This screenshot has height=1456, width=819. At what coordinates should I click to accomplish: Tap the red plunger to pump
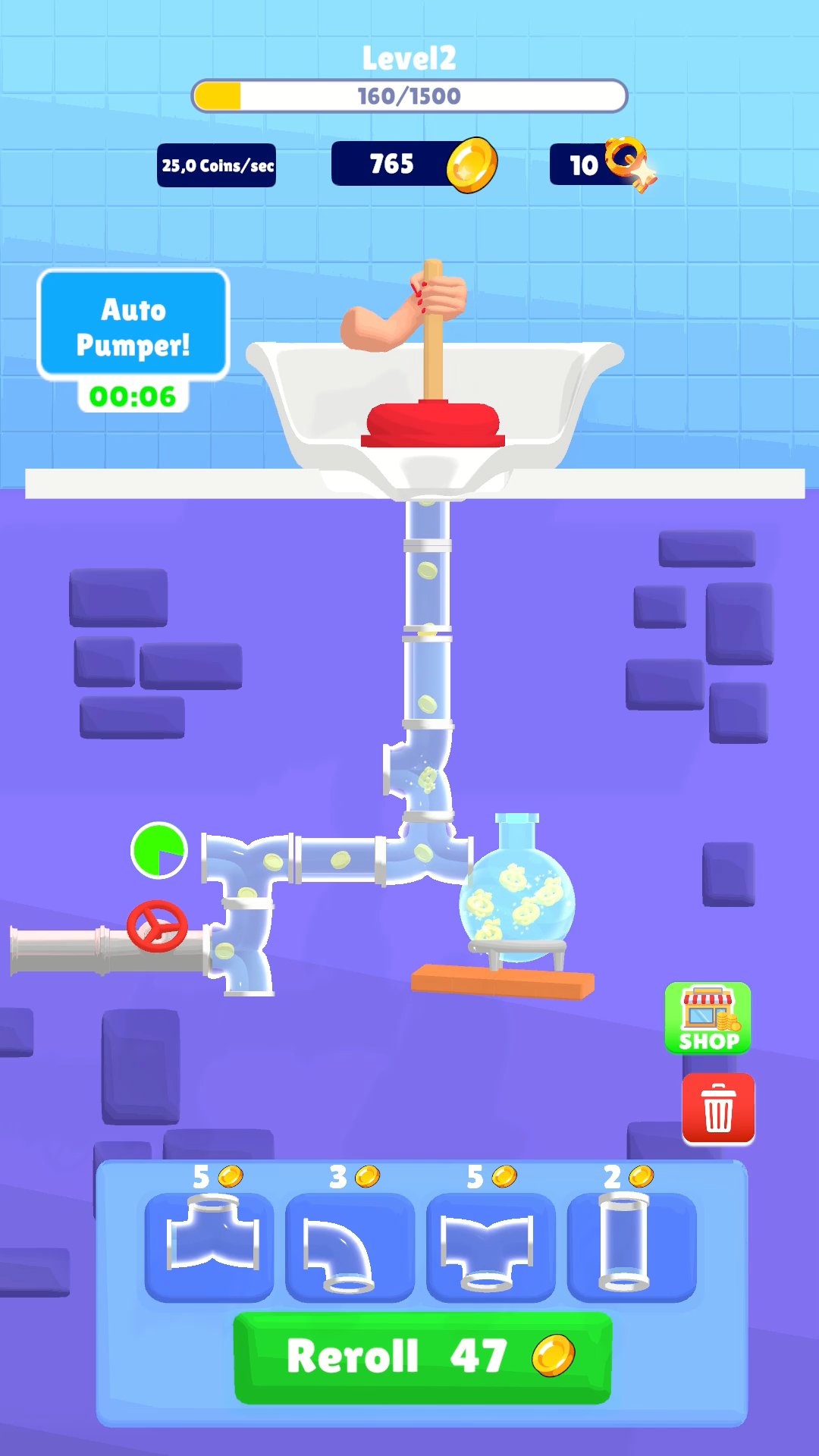tap(433, 422)
